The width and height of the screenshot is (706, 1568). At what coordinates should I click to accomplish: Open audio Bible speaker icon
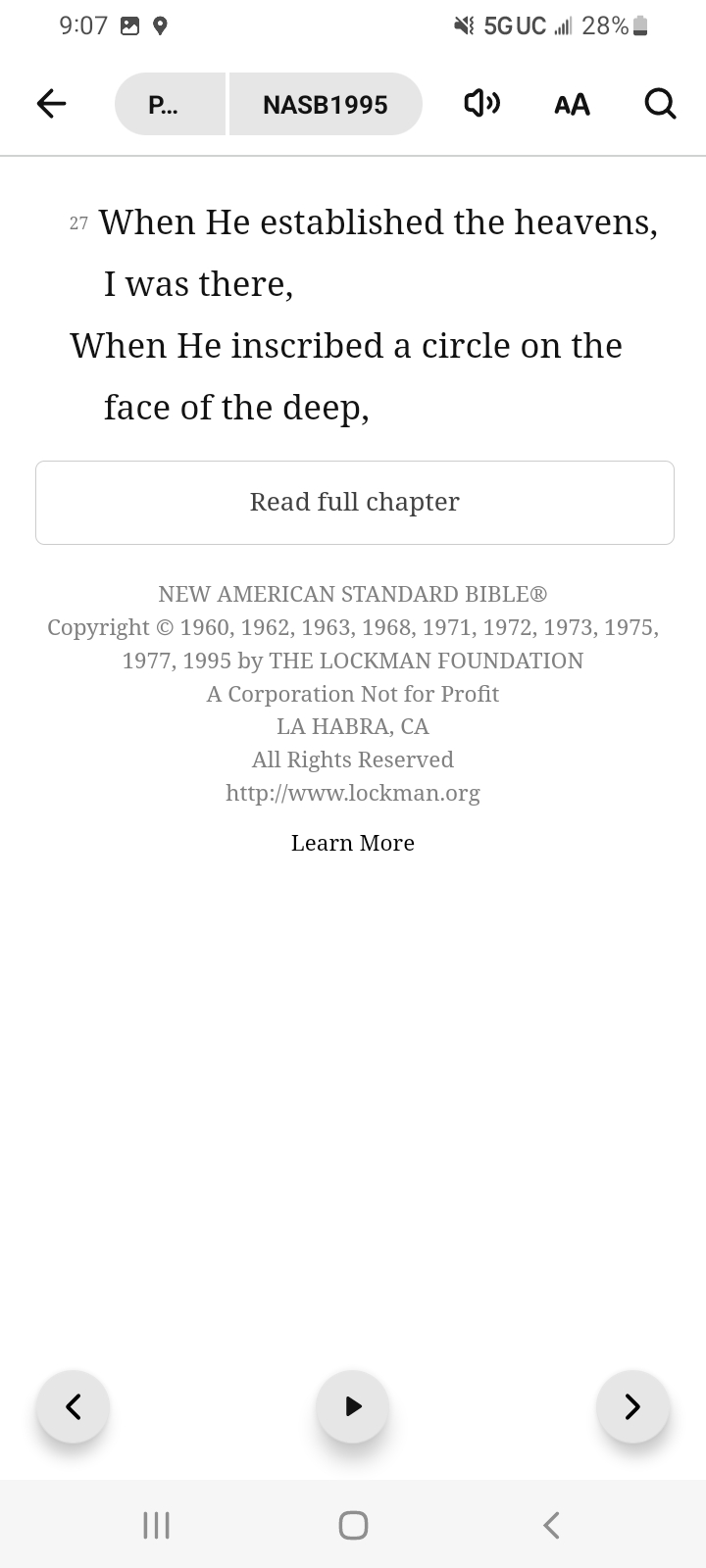tap(481, 103)
